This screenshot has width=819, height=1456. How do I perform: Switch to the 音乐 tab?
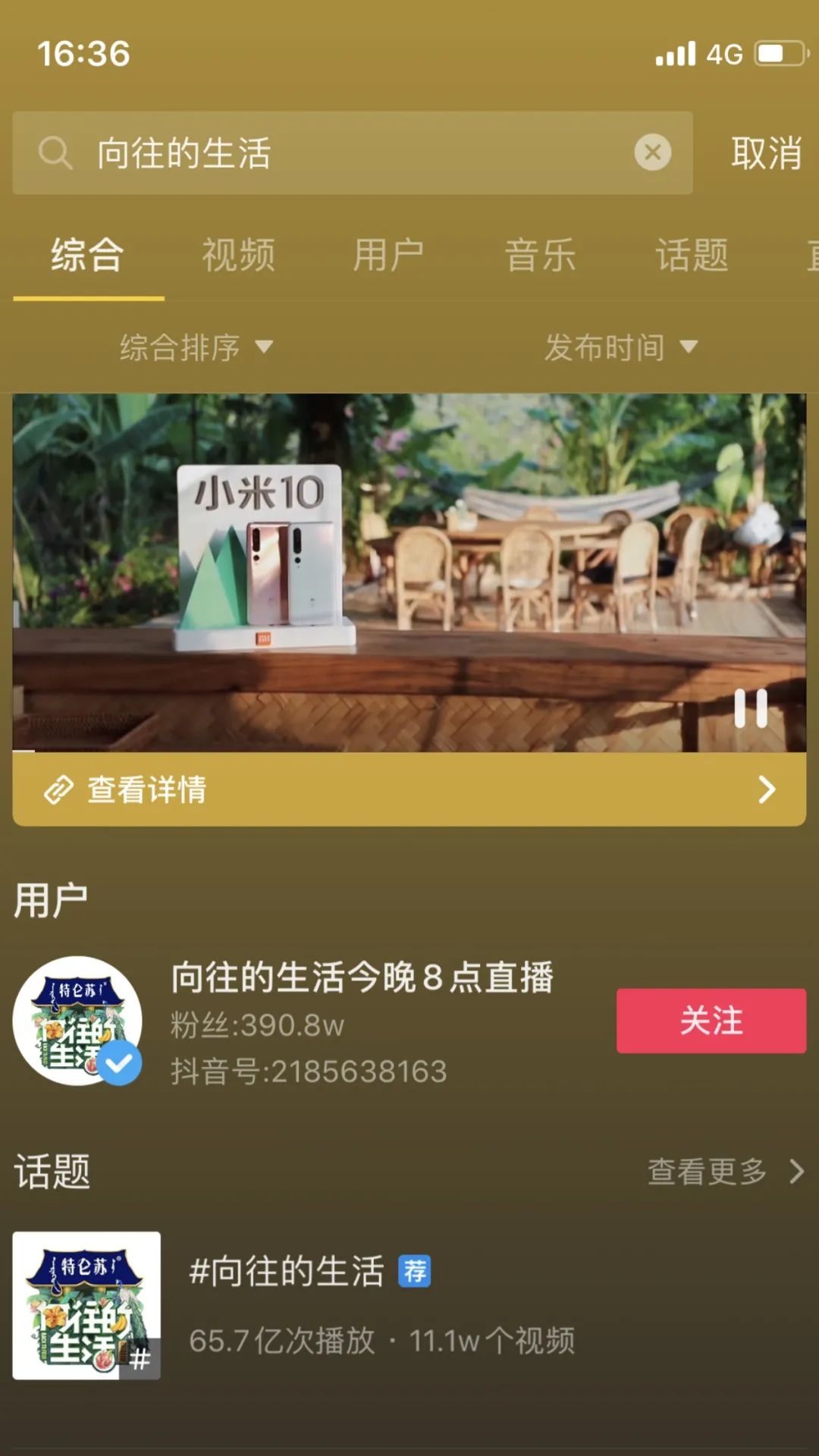[x=541, y=255]
